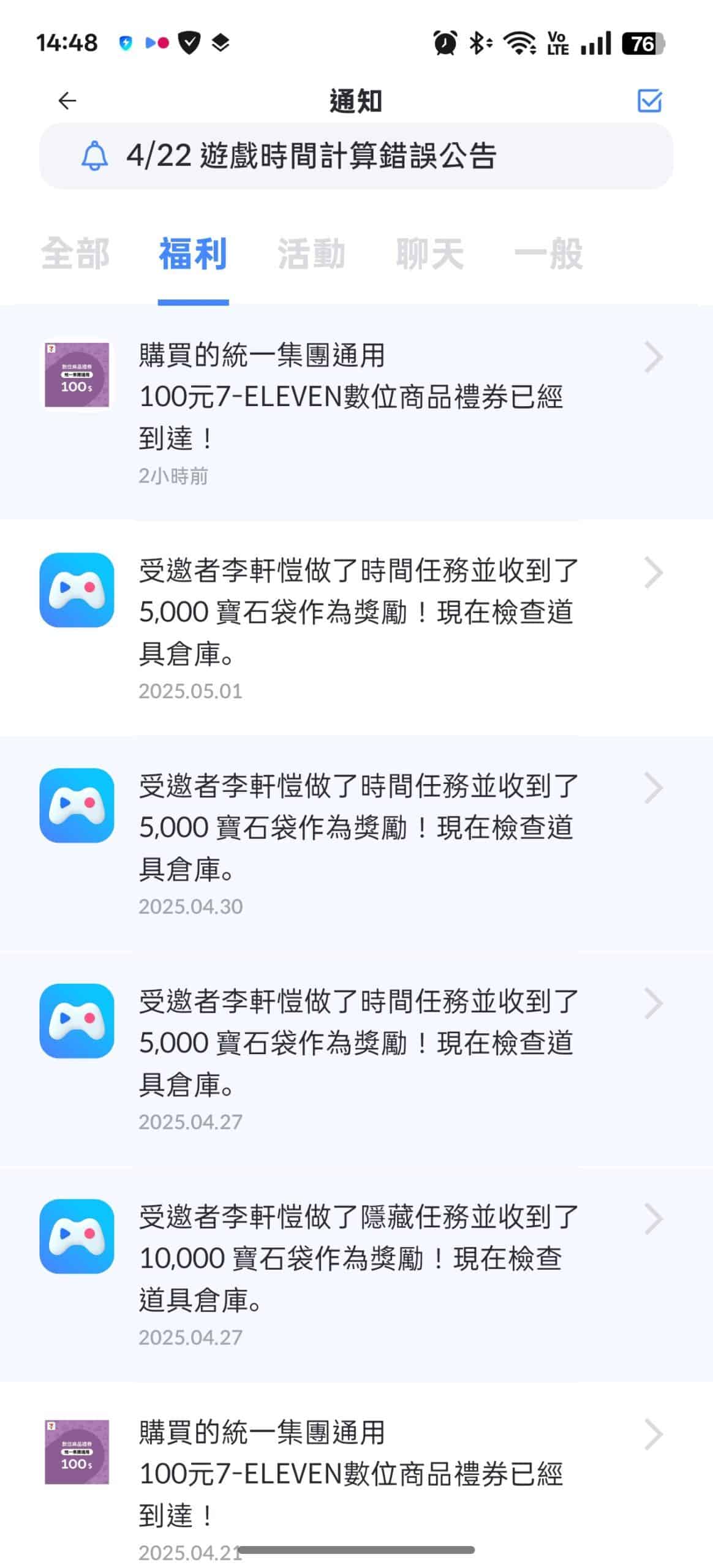Open the 隱藏任務 10,000 寶石袋 reward notice
713x1568 pixels.
pyautogui.click(x=355, y=1273)
